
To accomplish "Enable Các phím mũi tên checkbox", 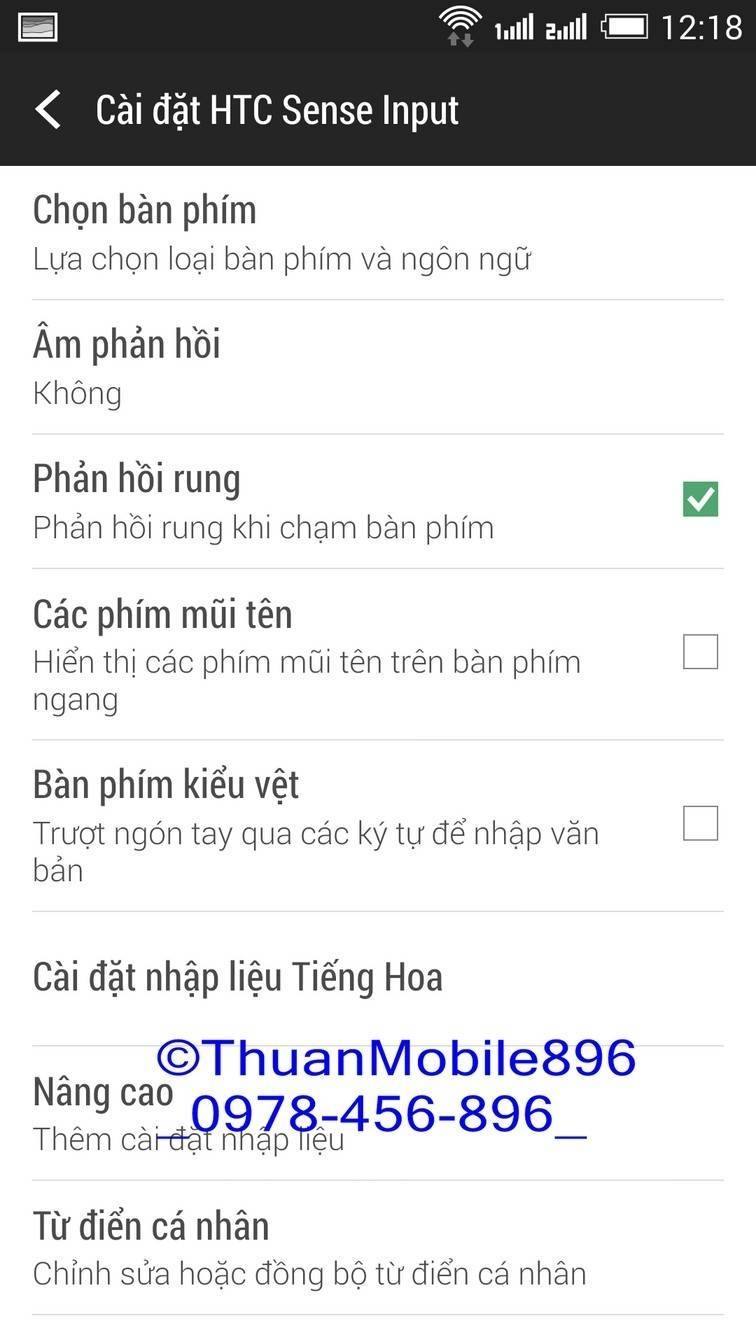I will point(700,652).
